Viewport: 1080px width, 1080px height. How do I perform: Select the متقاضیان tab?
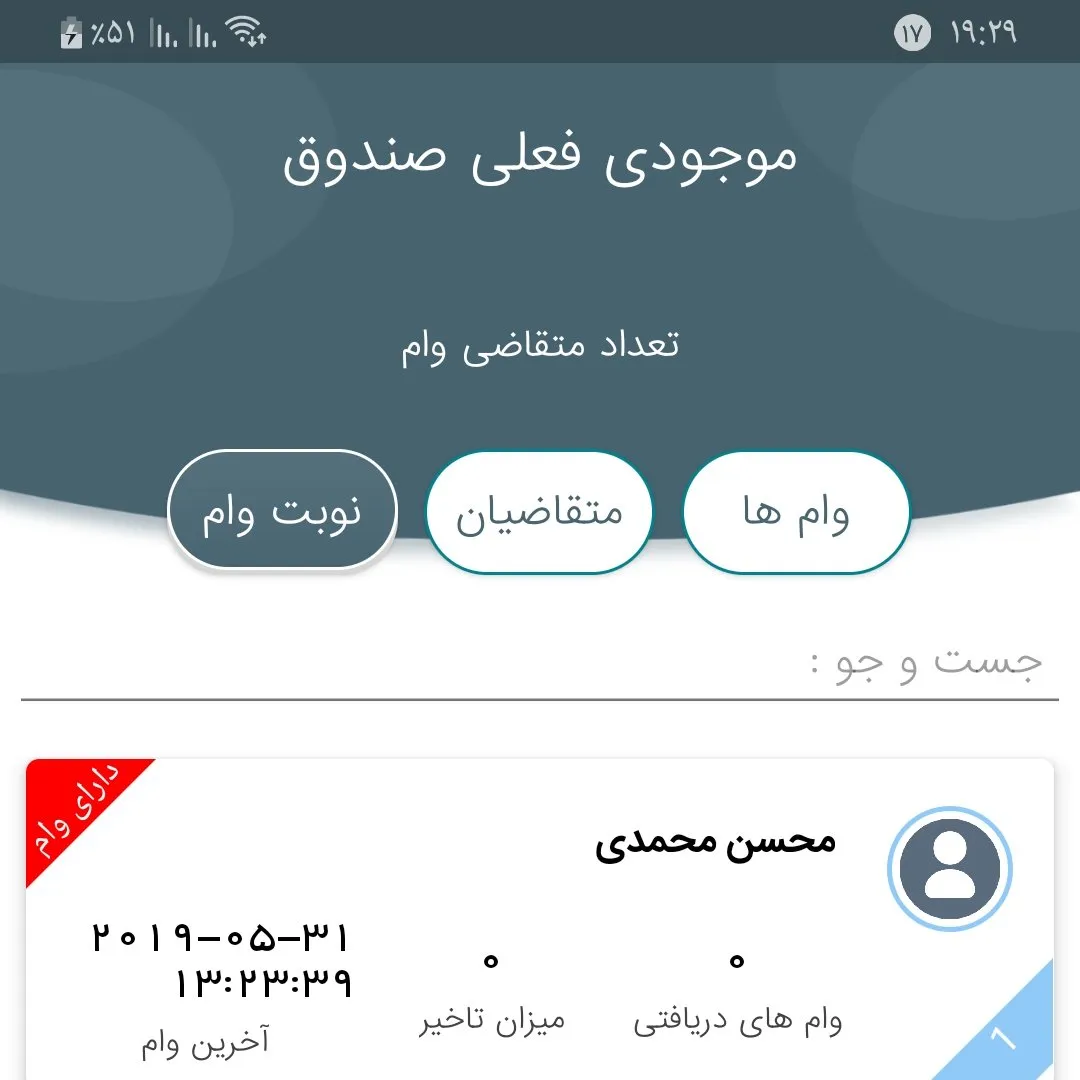pyautogui.click(x=539, y=513)
